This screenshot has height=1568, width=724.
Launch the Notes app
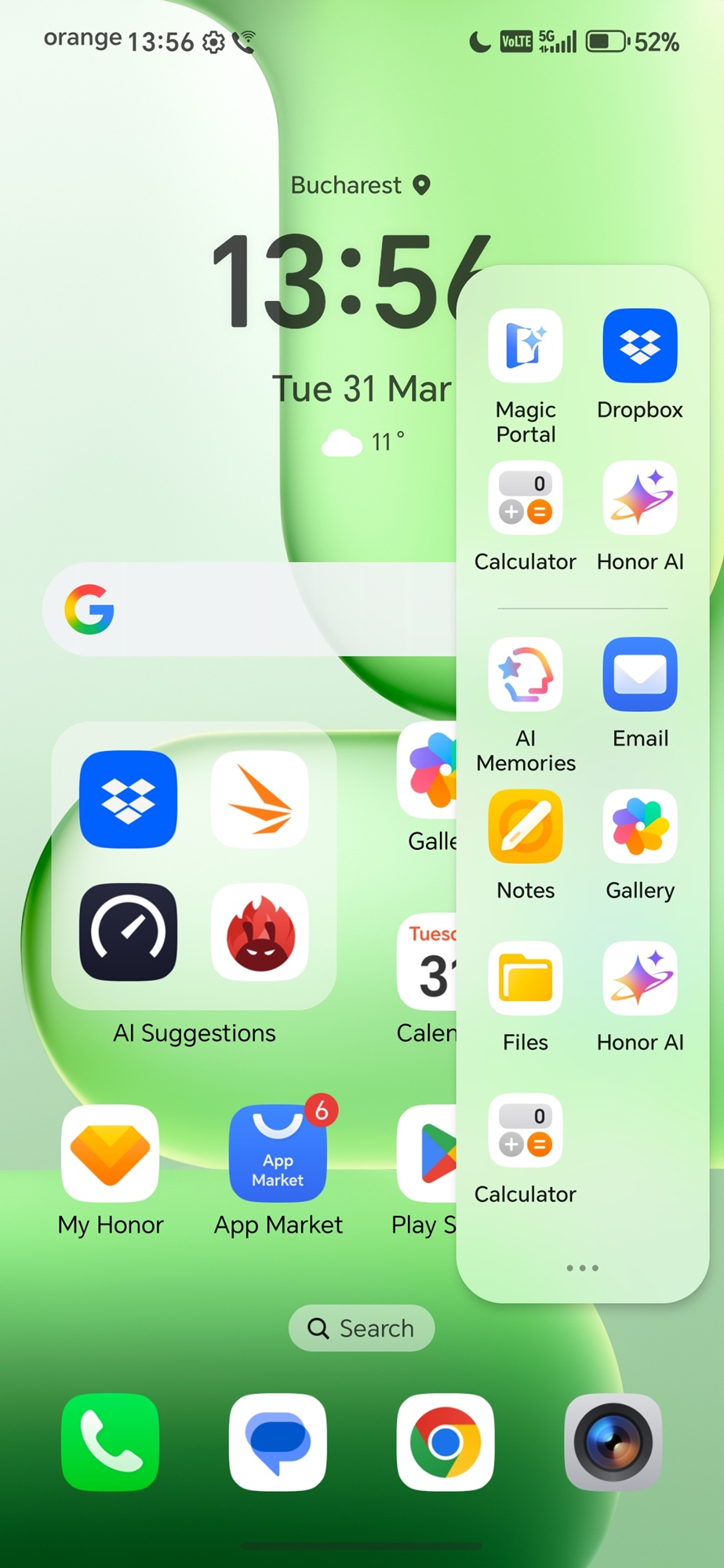(x=526, y=827)
